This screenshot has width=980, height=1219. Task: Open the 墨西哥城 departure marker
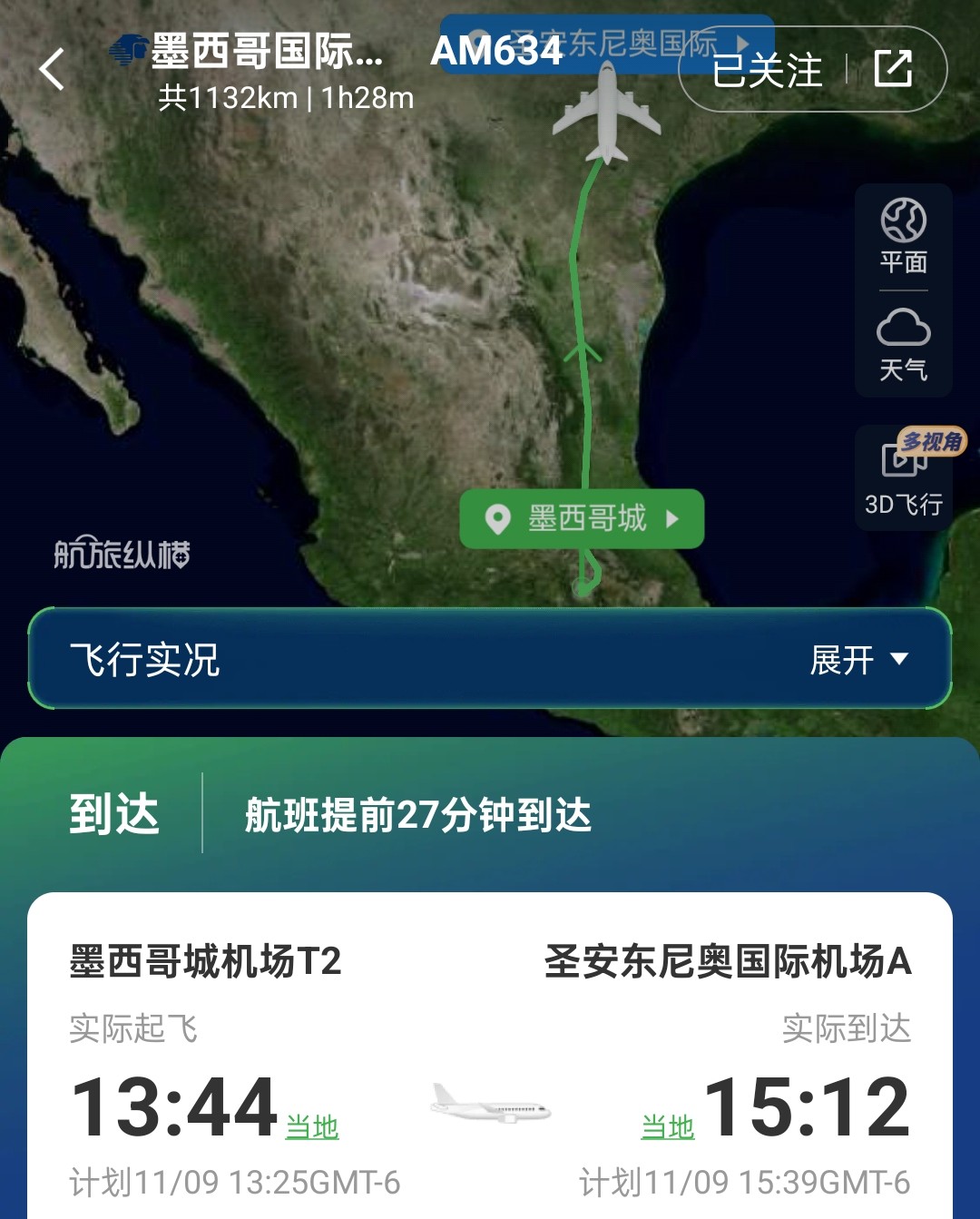[x=582, y=519]
